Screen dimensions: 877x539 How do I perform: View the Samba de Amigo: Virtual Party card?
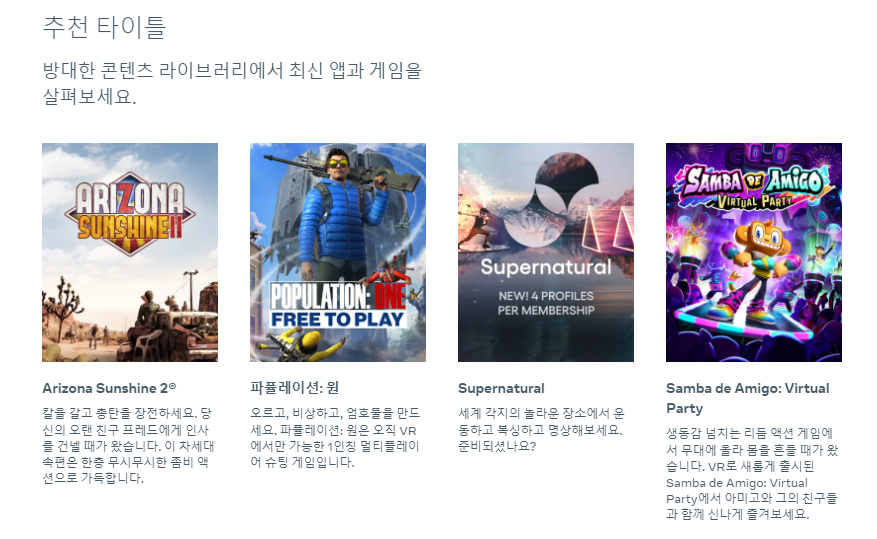coord(754,252)
